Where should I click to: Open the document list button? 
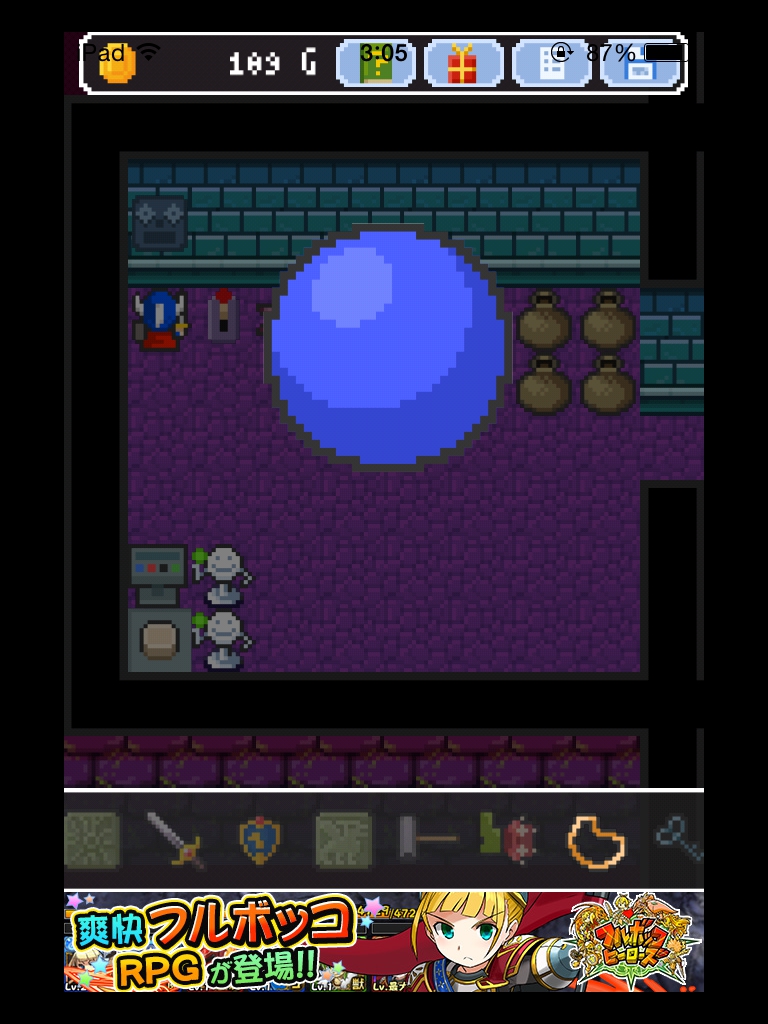click(551, 64)
